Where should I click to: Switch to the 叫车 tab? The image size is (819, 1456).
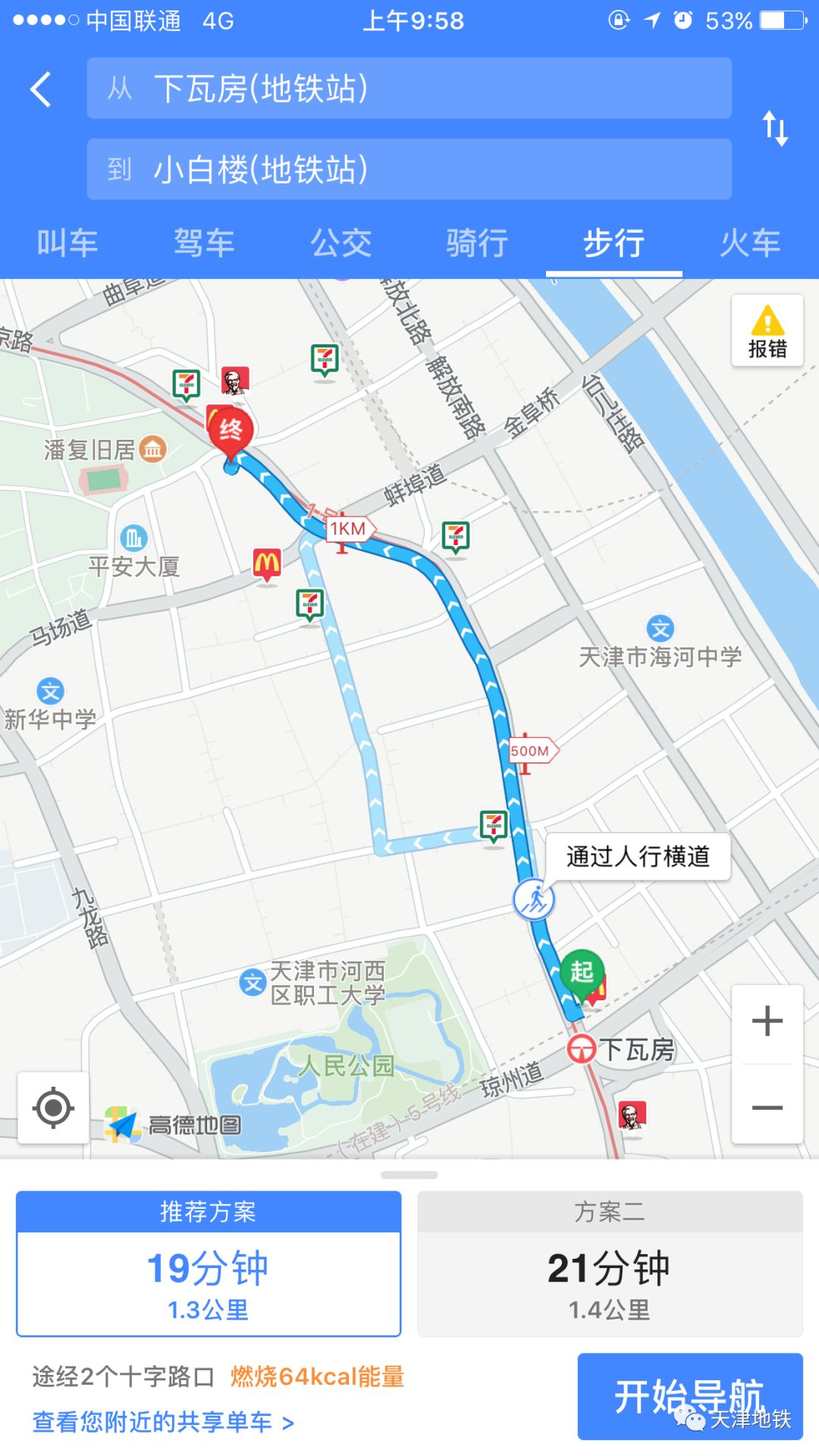click(x=67, y=243)
